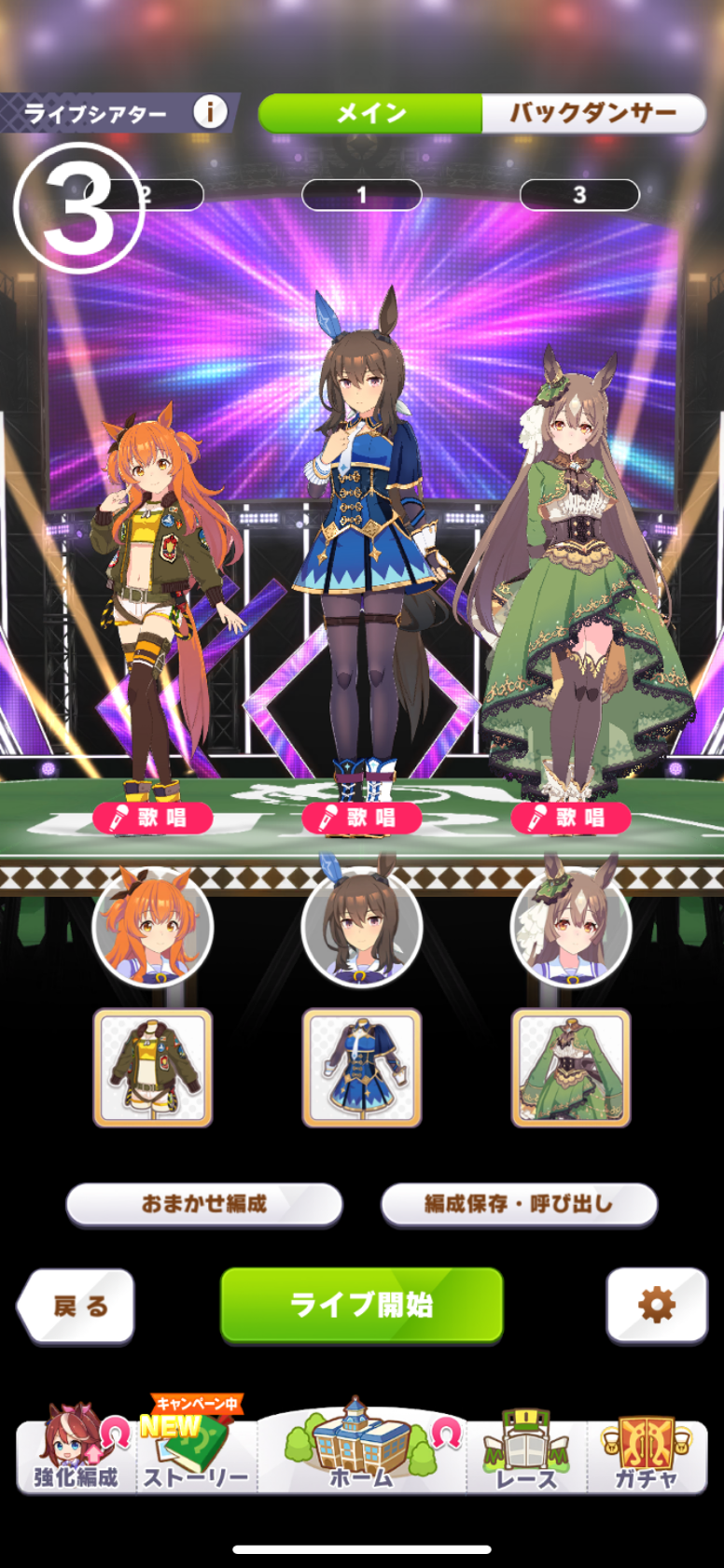Viewport: 724px width, 1568px height.
Task: Open the gear settings button
Action: [x=657, y=1305]
